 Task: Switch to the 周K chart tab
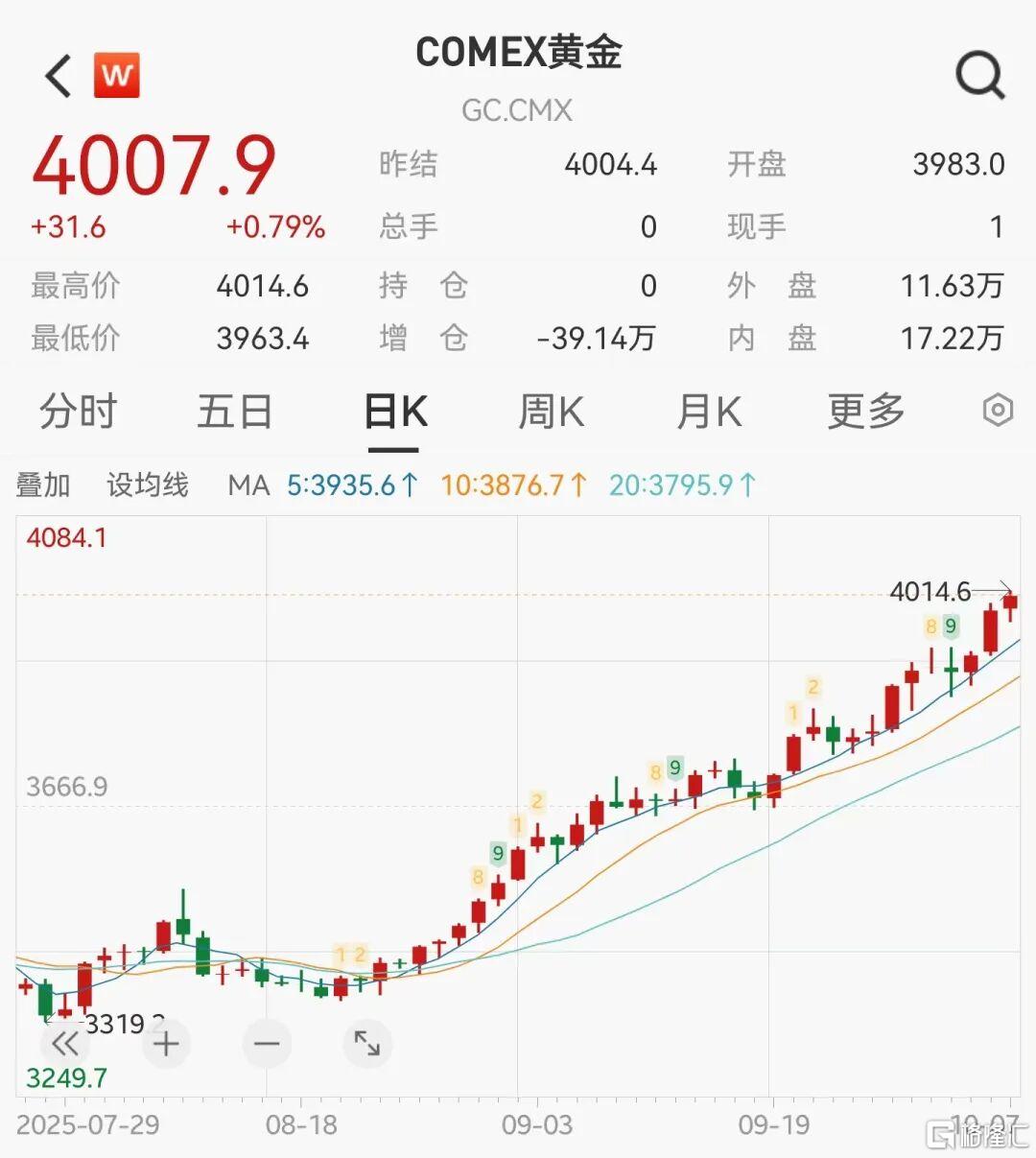pyautogui.click(x=551, y=413)
